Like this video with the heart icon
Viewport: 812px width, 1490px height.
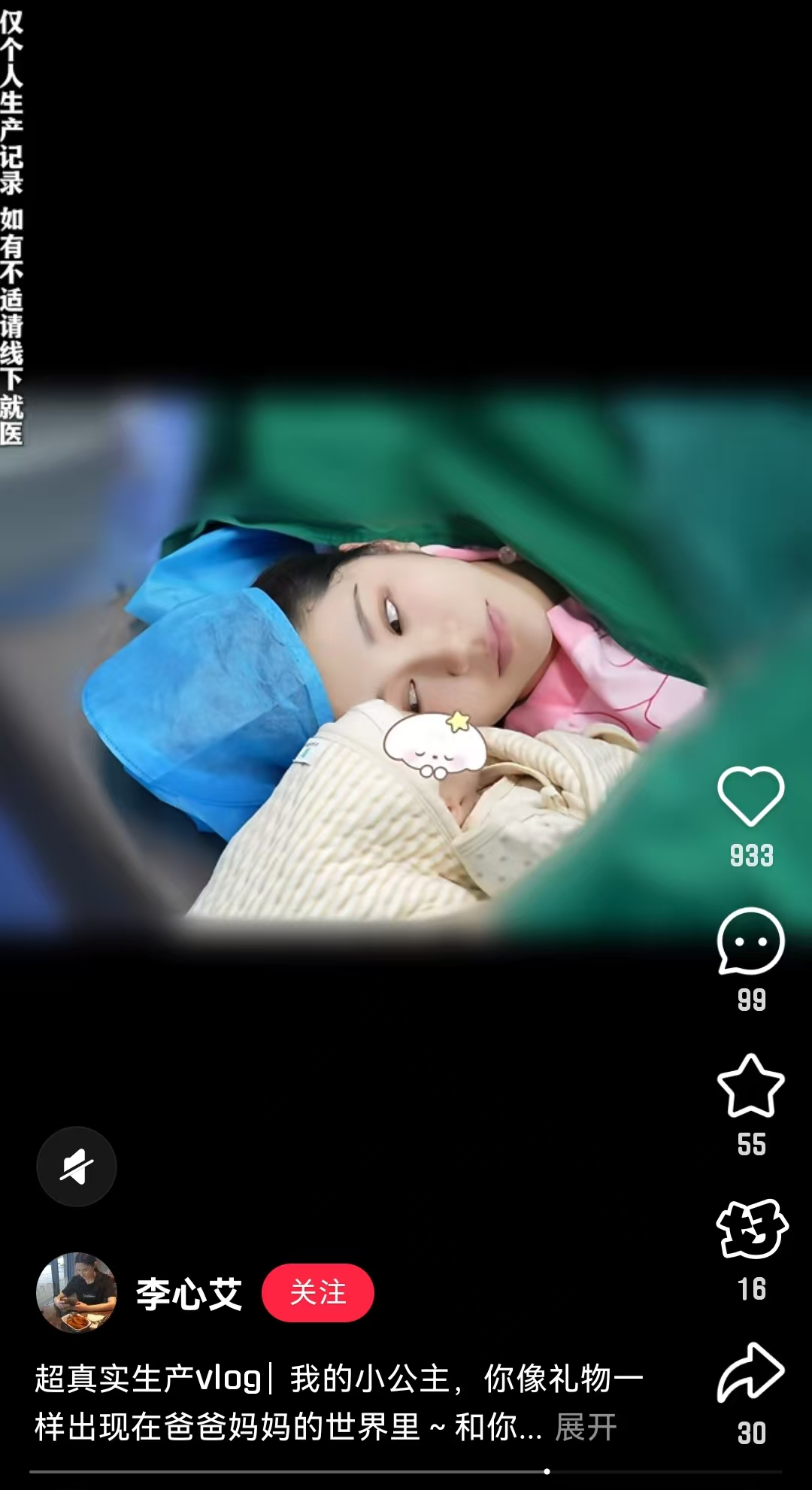pyautogui.click(x=750, y=797)
